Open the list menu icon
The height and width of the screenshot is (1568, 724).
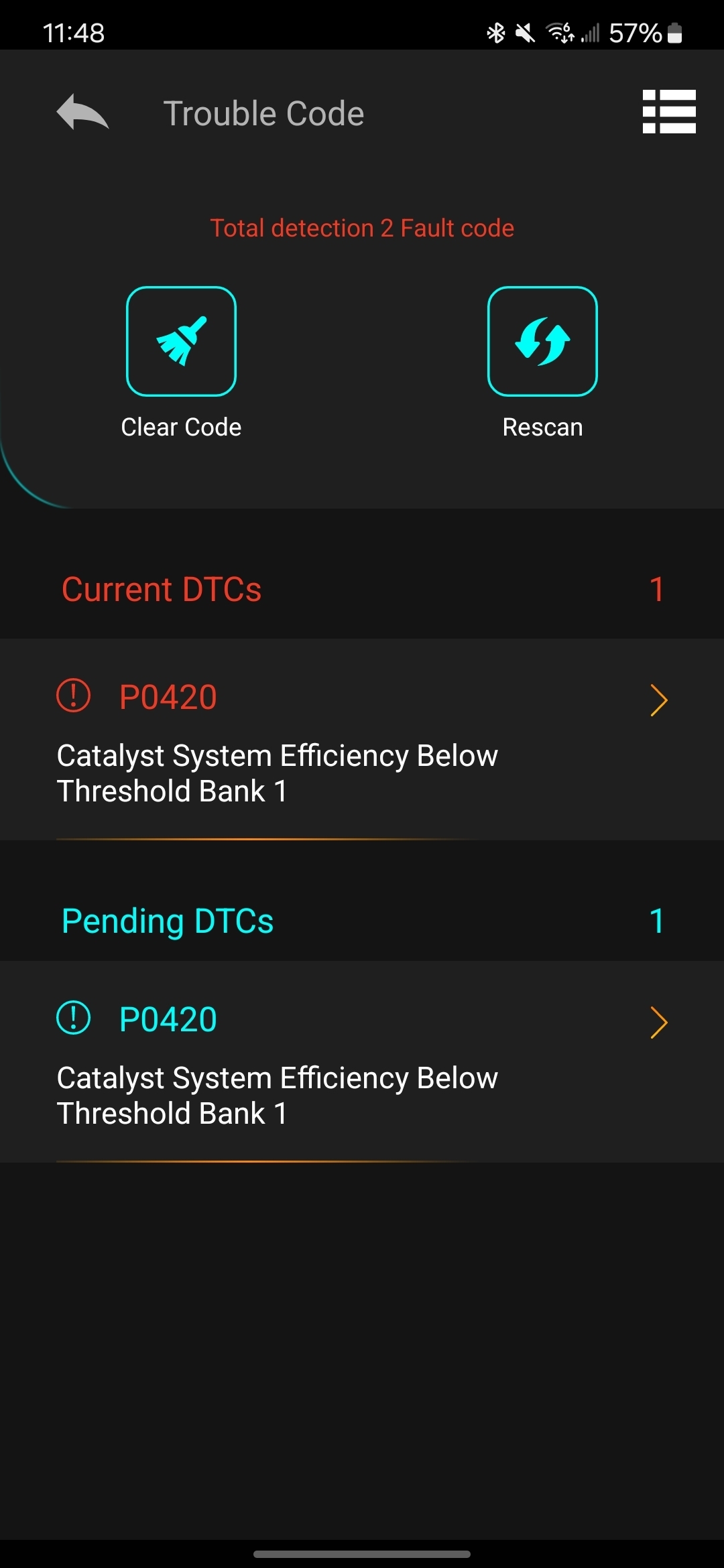click(668, 112)
